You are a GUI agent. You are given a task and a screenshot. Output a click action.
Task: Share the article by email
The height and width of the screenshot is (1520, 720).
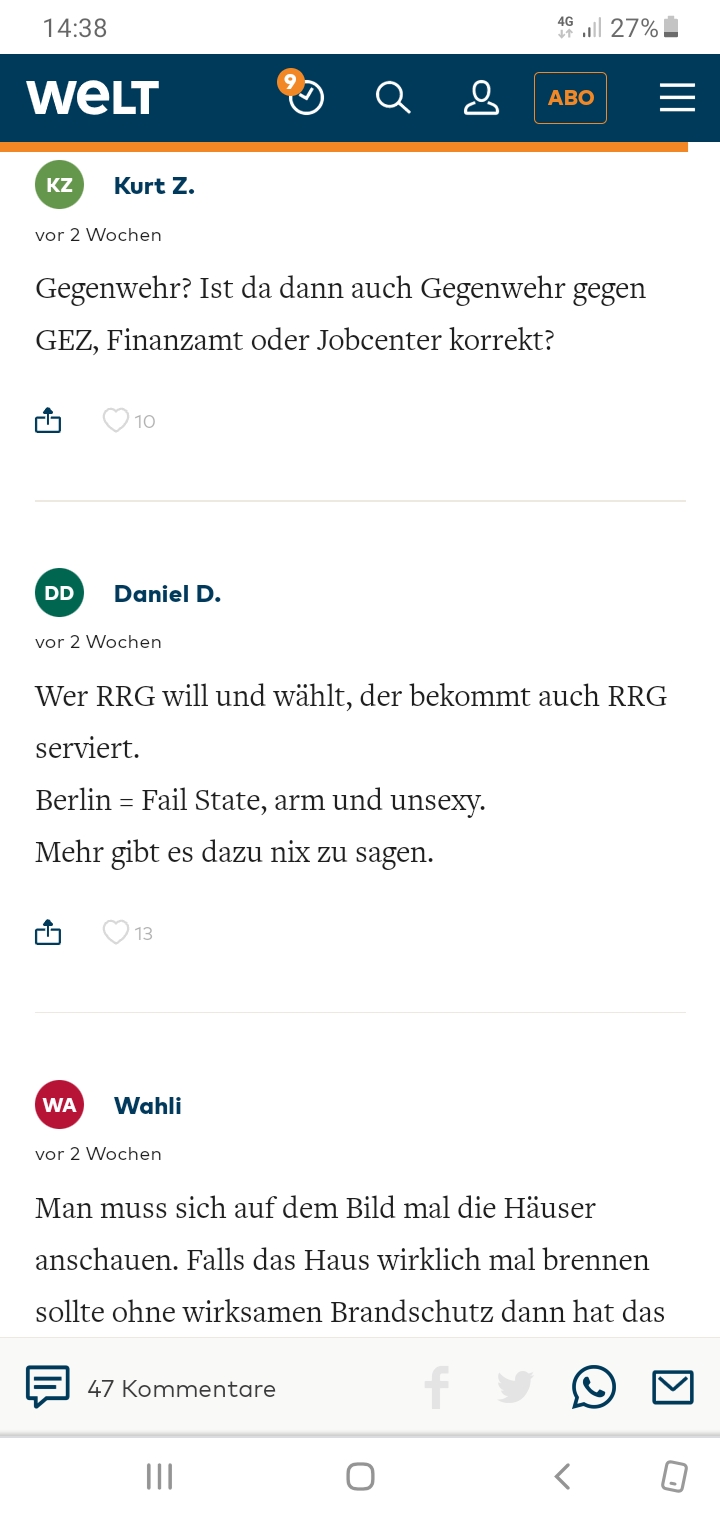point(673,1388)
